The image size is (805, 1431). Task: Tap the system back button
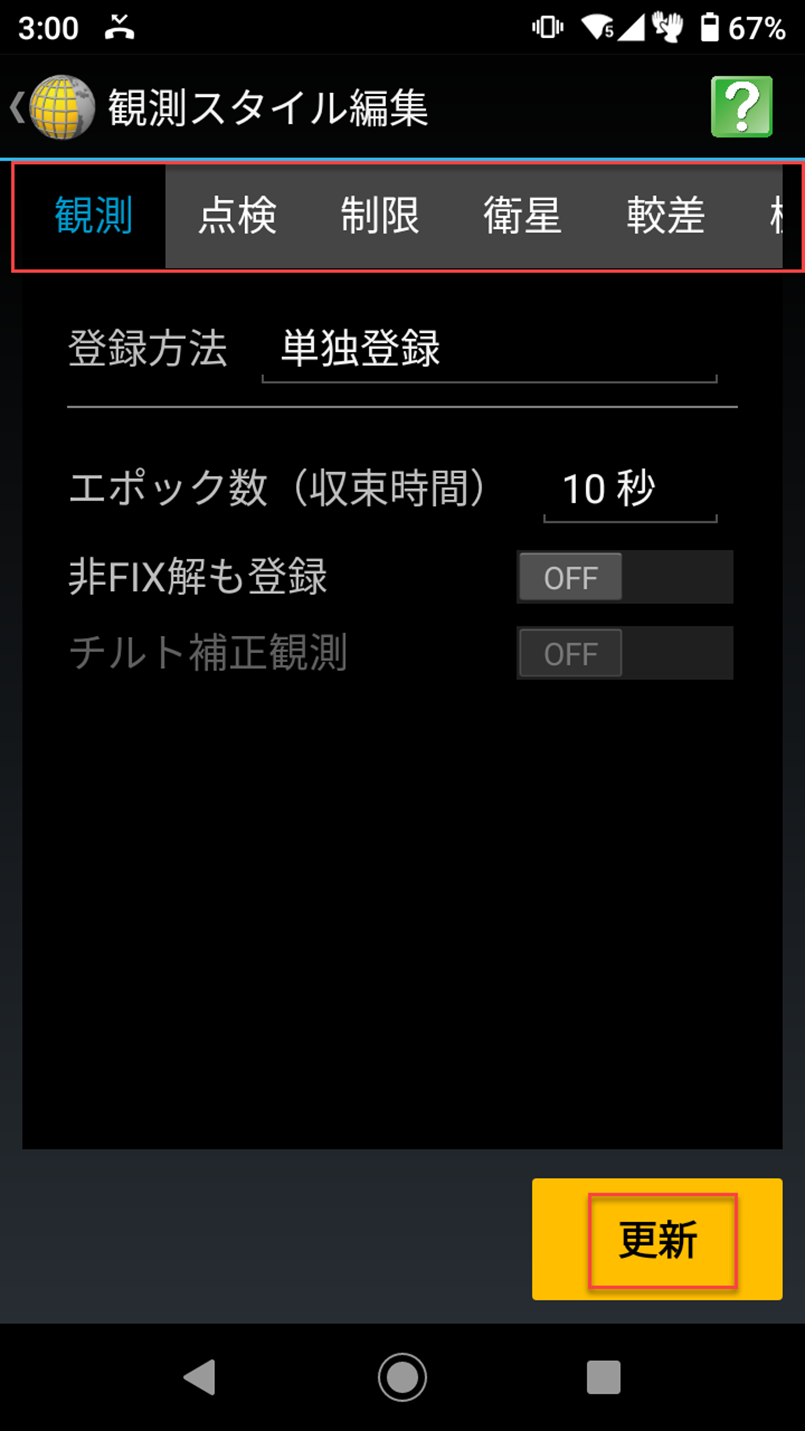[200, 1377]
